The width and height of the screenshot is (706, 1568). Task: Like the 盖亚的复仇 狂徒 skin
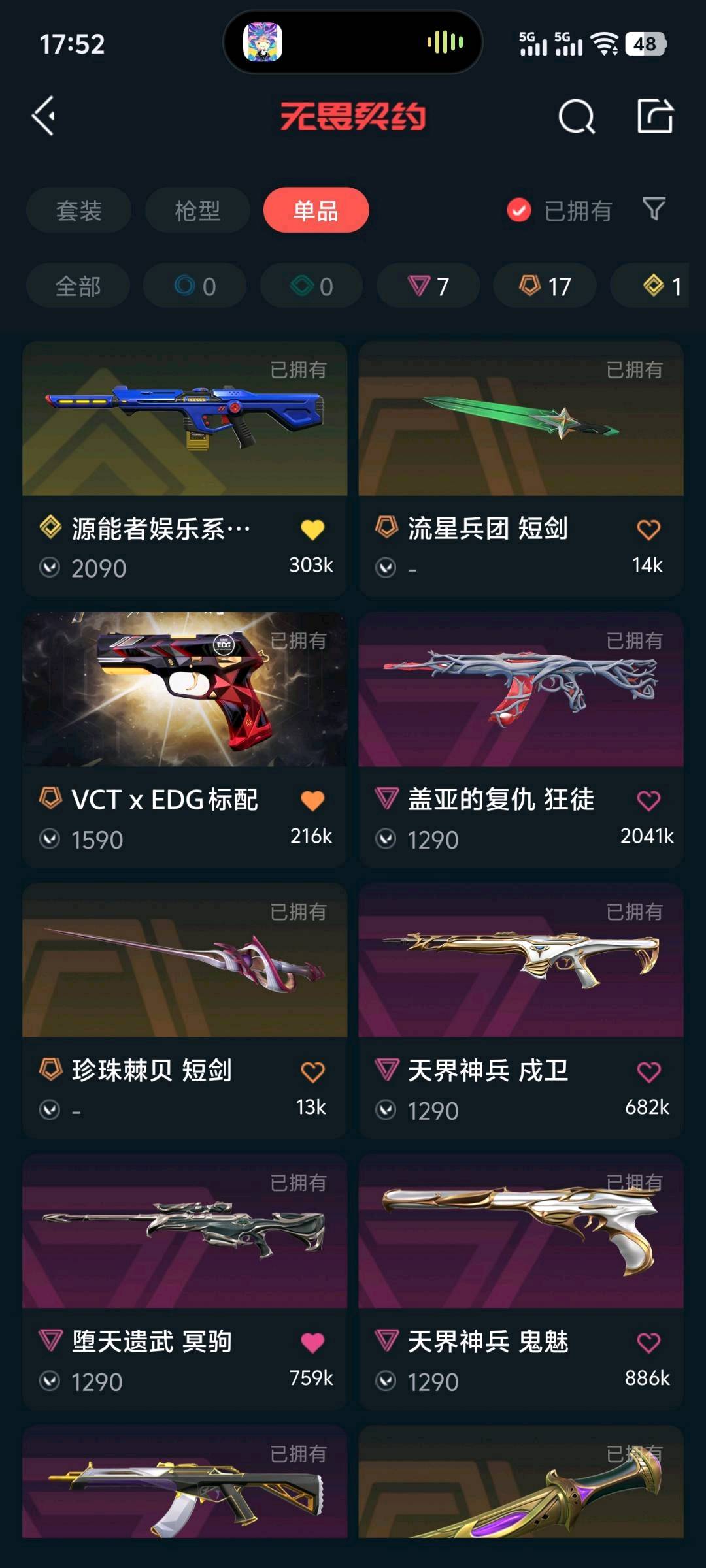coord(648,800)
